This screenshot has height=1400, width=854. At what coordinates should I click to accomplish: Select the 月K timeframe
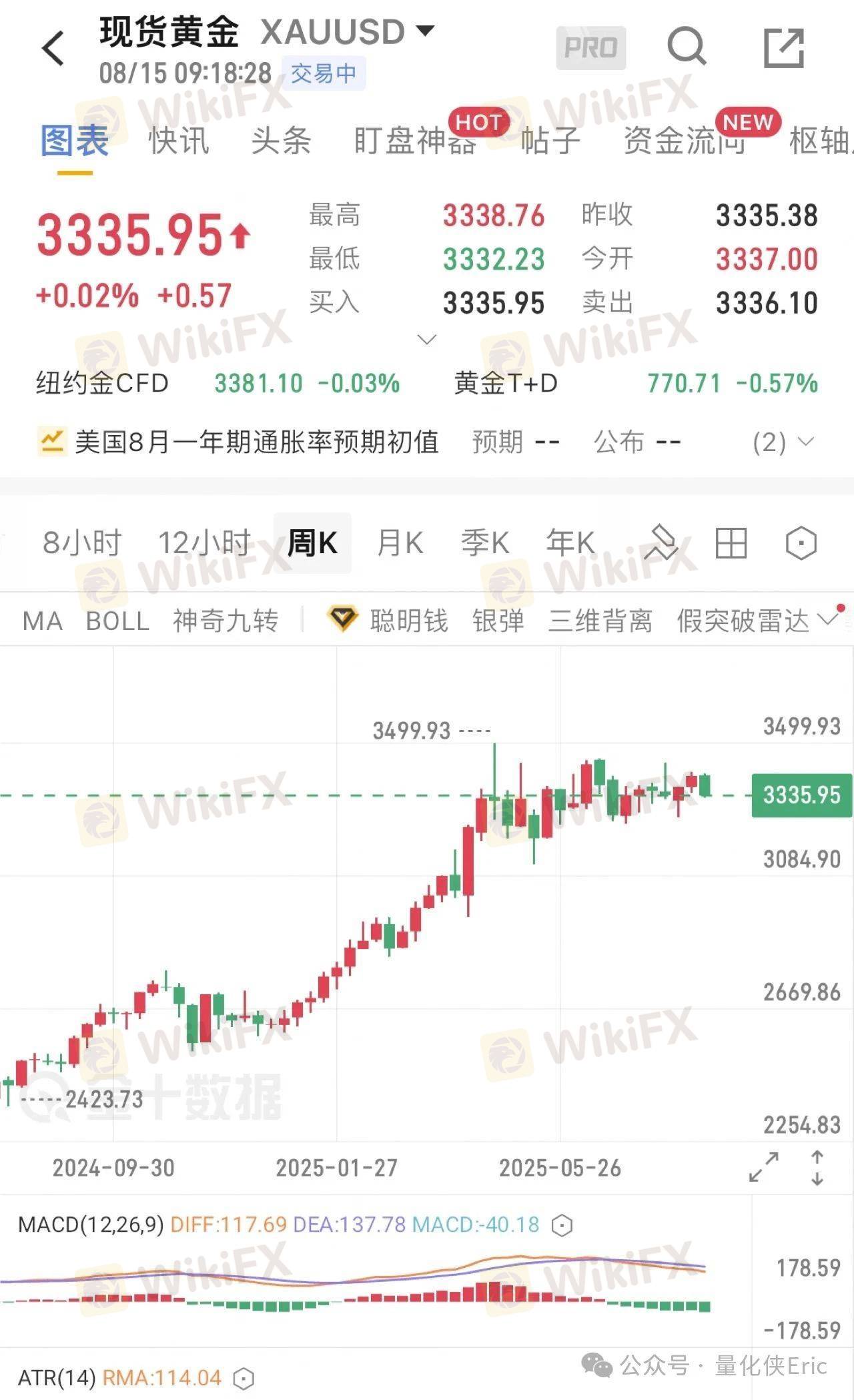(x=400, y=543)
